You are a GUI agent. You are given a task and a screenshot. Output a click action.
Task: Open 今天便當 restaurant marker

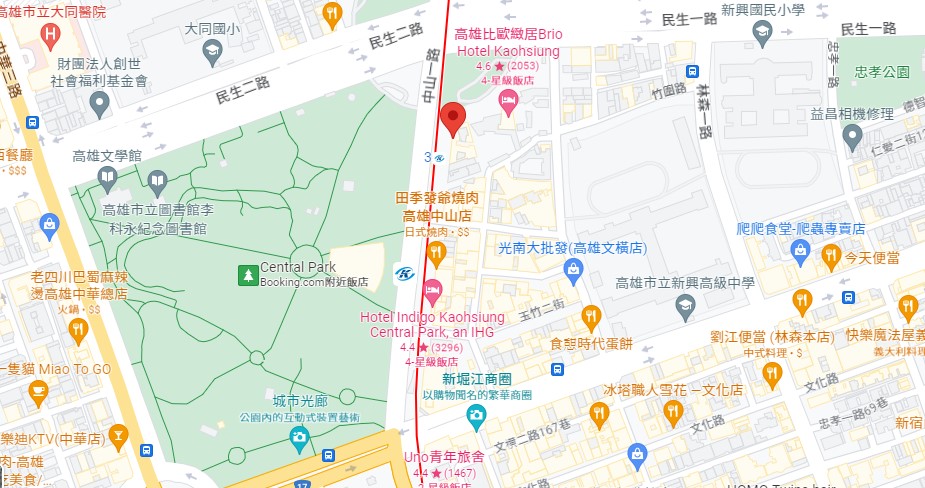click(831, 258)
